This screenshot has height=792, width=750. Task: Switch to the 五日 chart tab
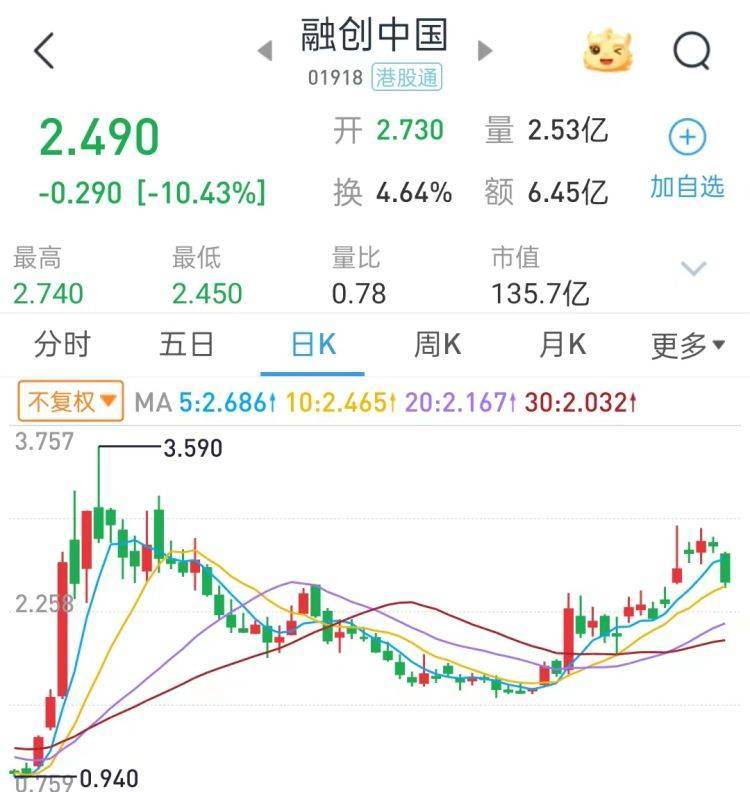(187, 345)
